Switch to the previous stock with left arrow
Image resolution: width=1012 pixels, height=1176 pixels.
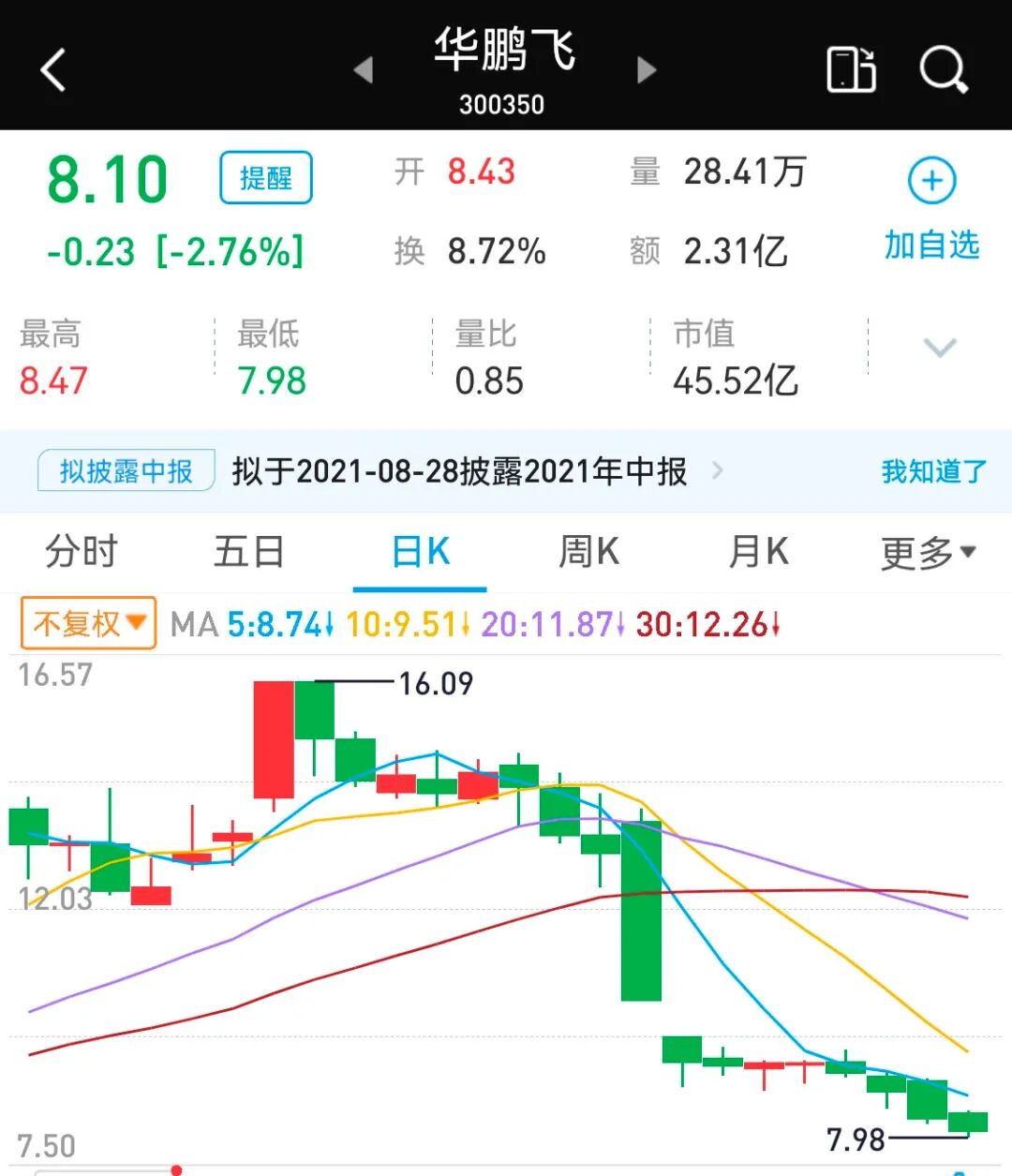pyautogui.click(x=364, y=70)
